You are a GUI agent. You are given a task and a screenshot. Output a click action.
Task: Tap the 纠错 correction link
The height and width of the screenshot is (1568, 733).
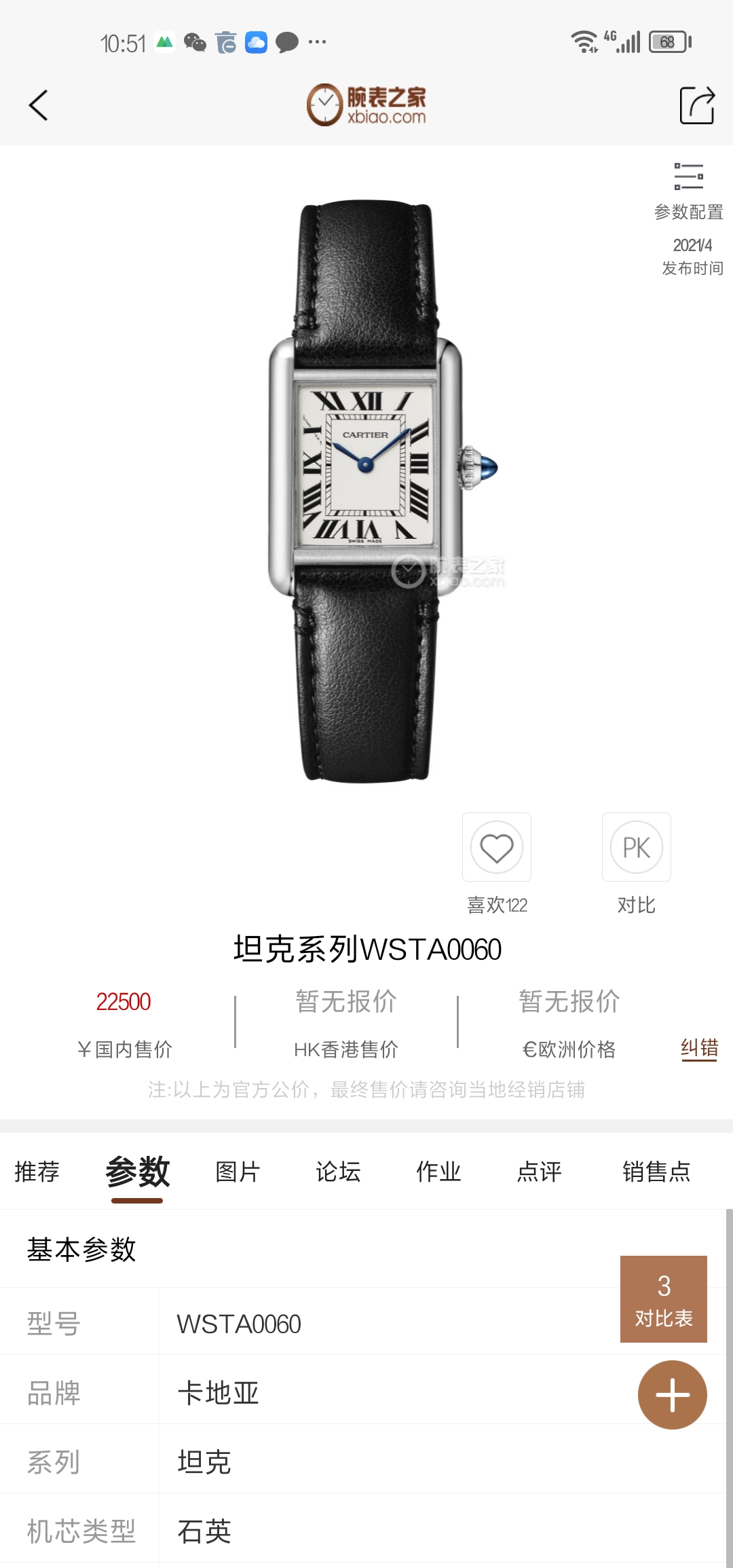[x=699, y=1048]
